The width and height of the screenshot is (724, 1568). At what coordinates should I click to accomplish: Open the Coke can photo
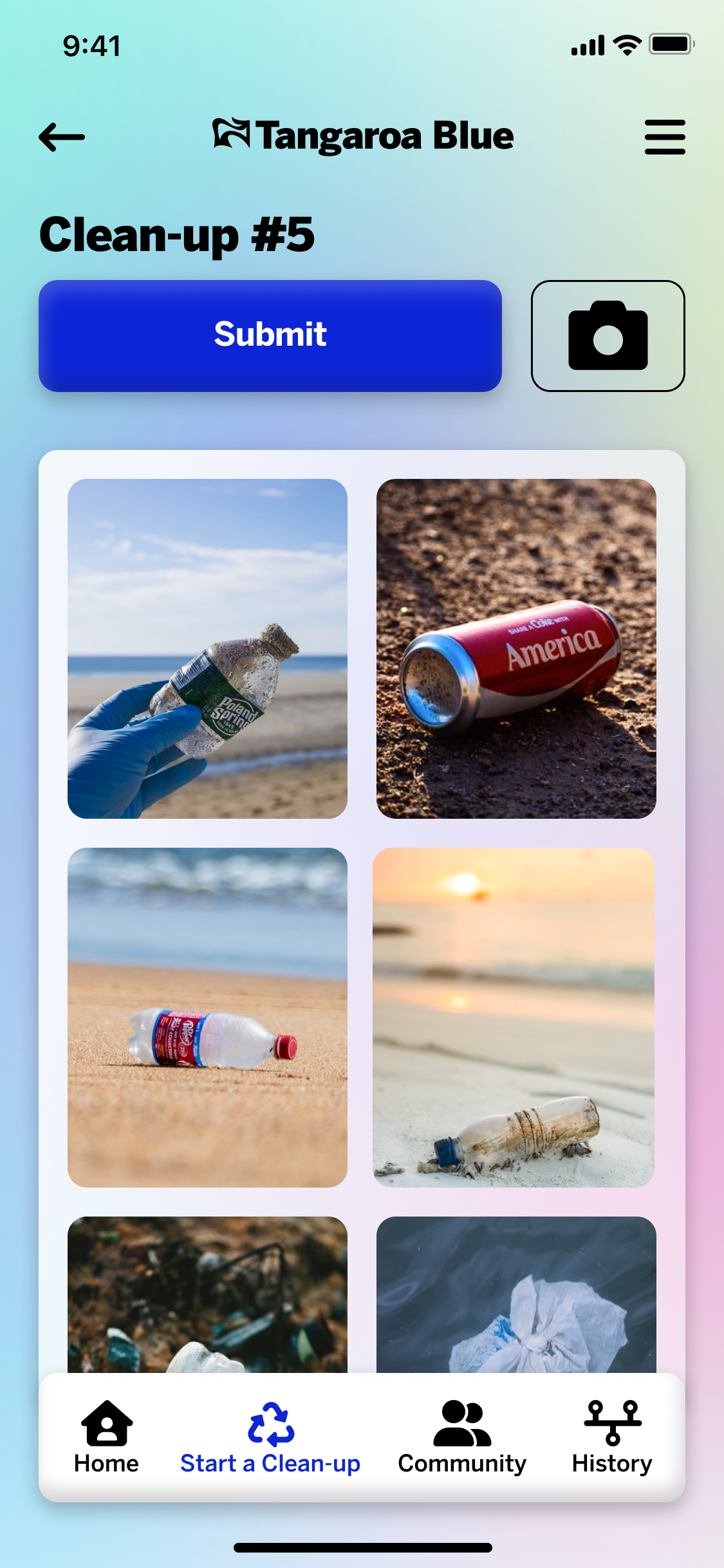tap(516, 649)
